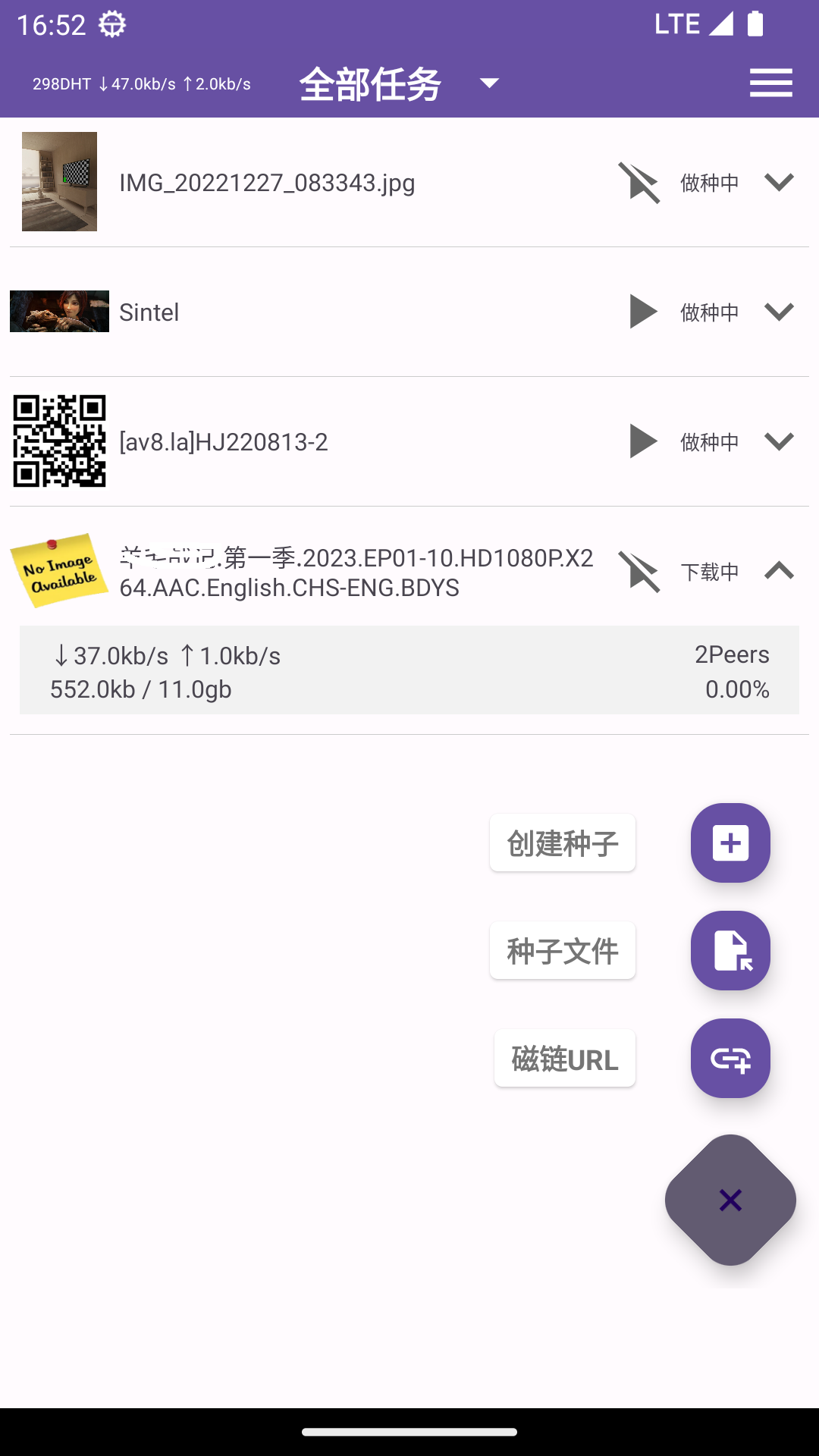Collapse the downloading task details panel
The width and height of the screenshot is (819, 1456).
tap(780, 571)
